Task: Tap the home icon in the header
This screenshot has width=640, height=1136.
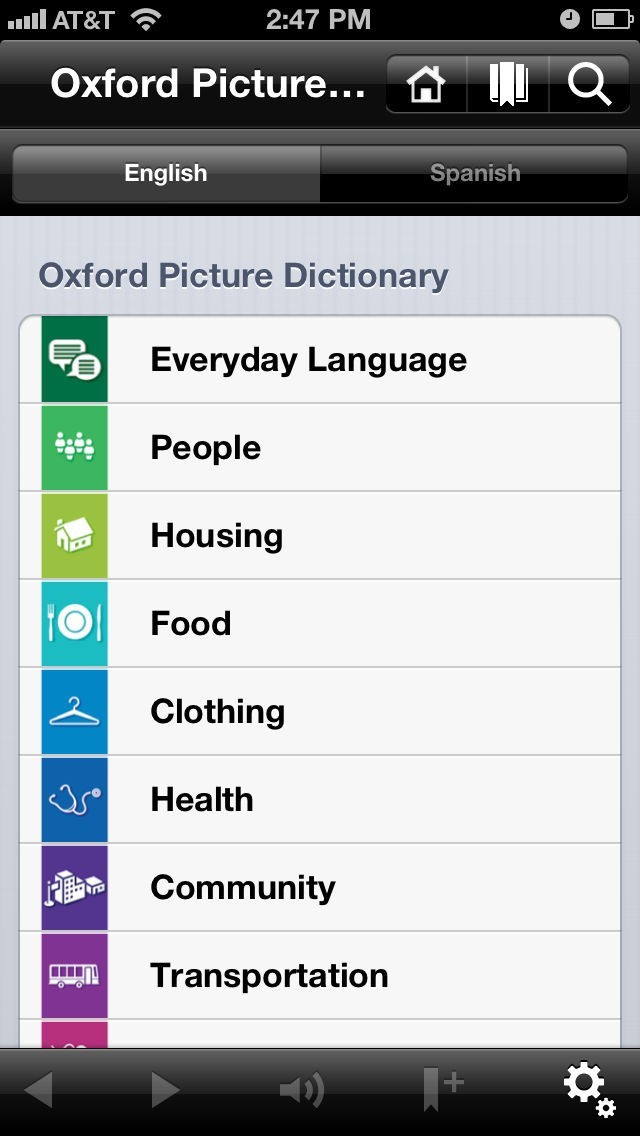Action: click(x=426, y=84)
